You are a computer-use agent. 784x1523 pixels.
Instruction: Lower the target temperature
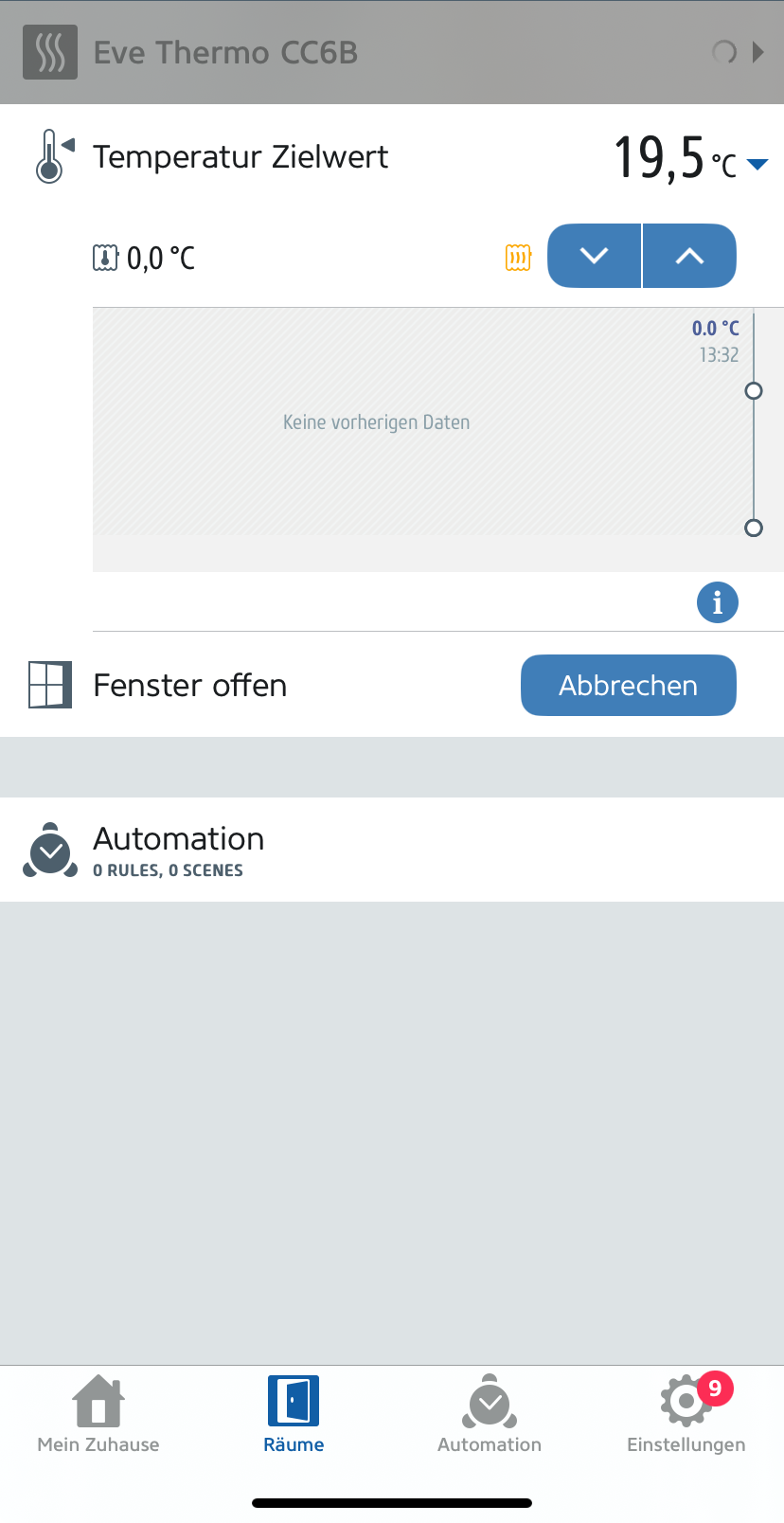(594, 256)
